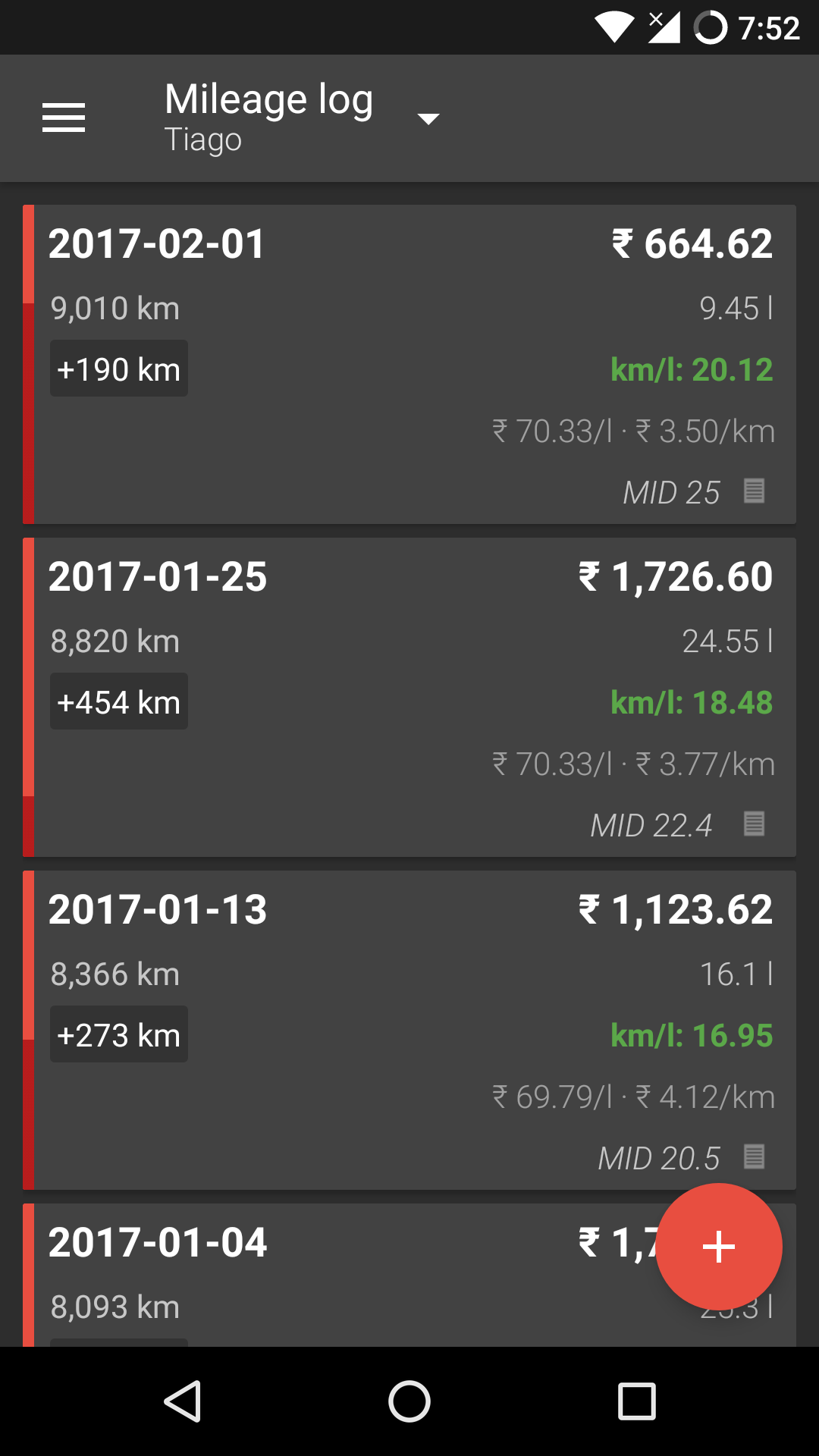View the note icon beside MID 20.5
This screenshot has height=1456, width=819.
[754, 1157]
